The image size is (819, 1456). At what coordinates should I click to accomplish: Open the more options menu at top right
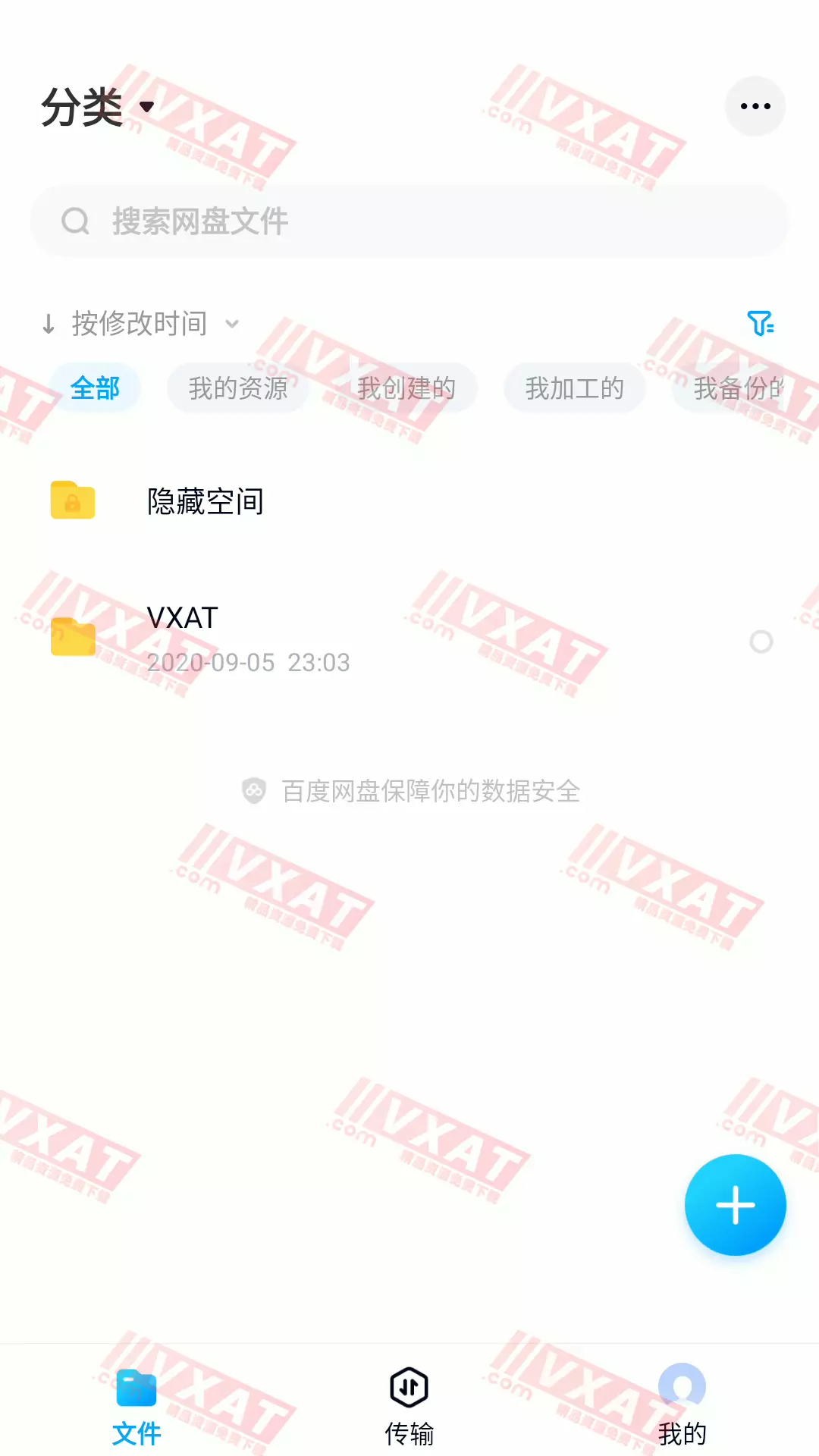(x=755, y=105)
